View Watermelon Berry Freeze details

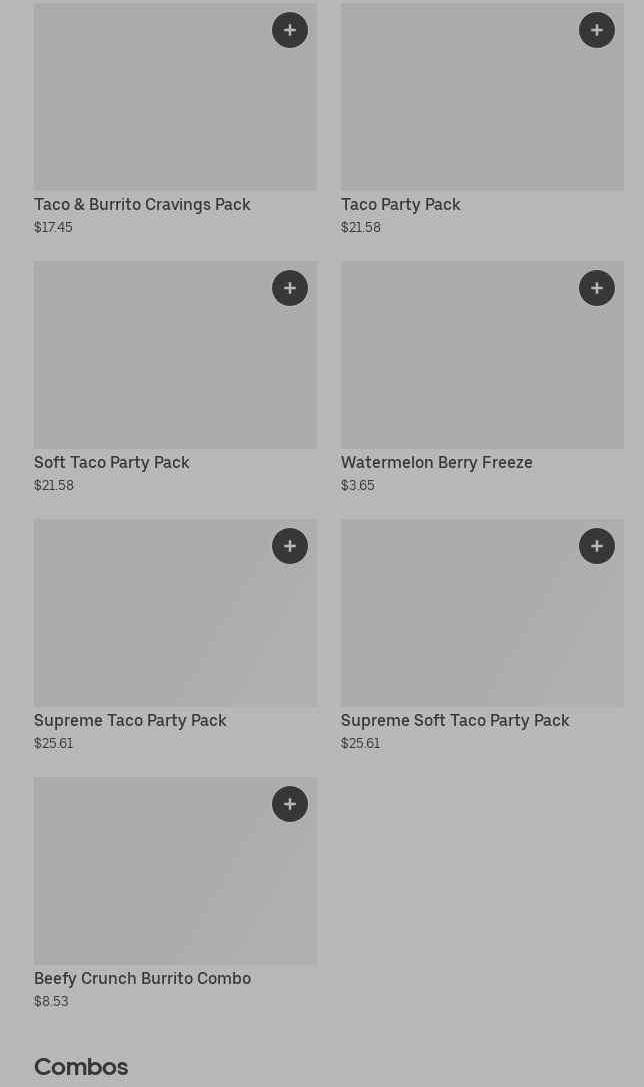click(x=482, y=377)
